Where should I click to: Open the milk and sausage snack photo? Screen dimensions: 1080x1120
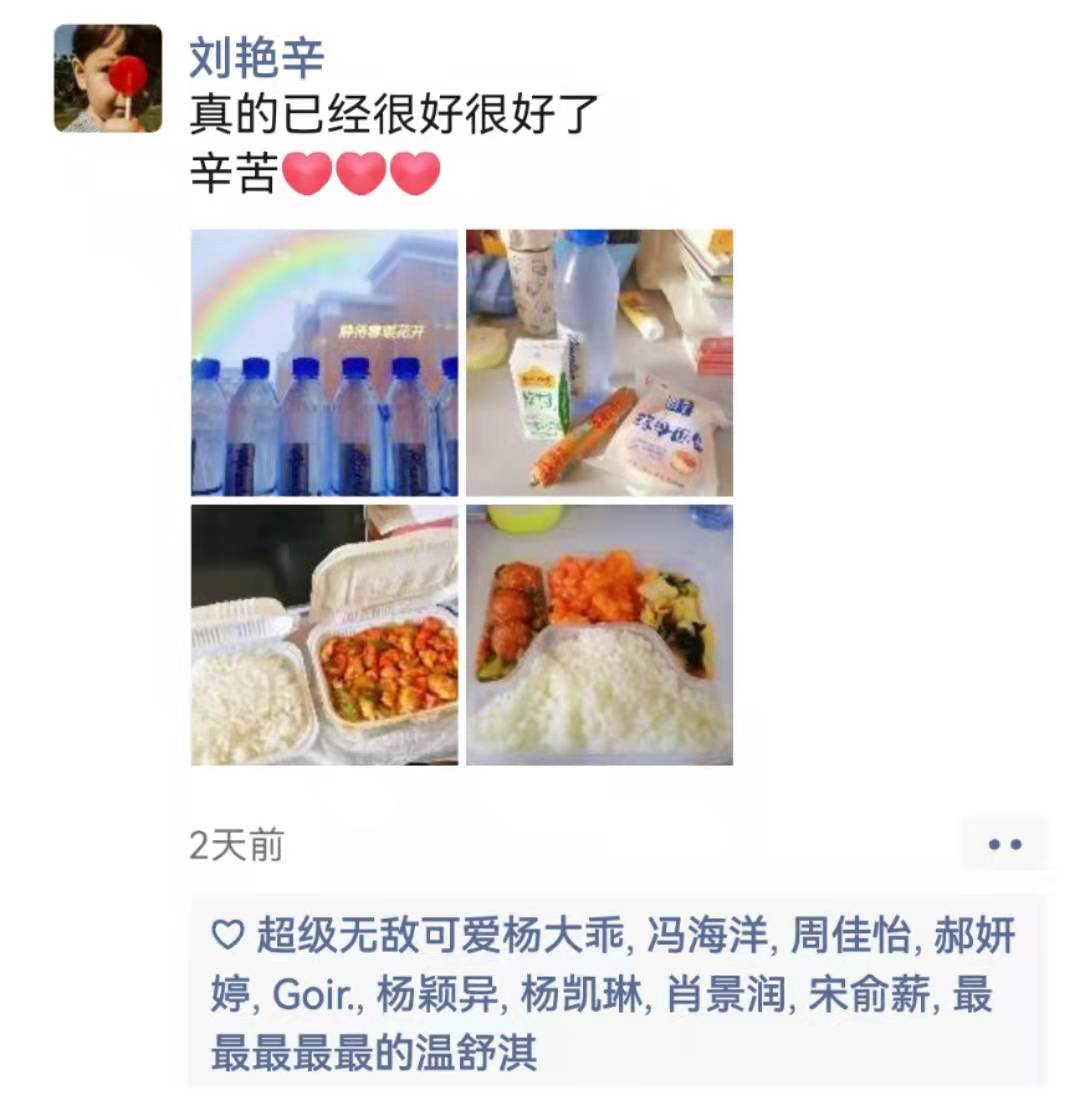pyautogui.click(x=599, y=363)
